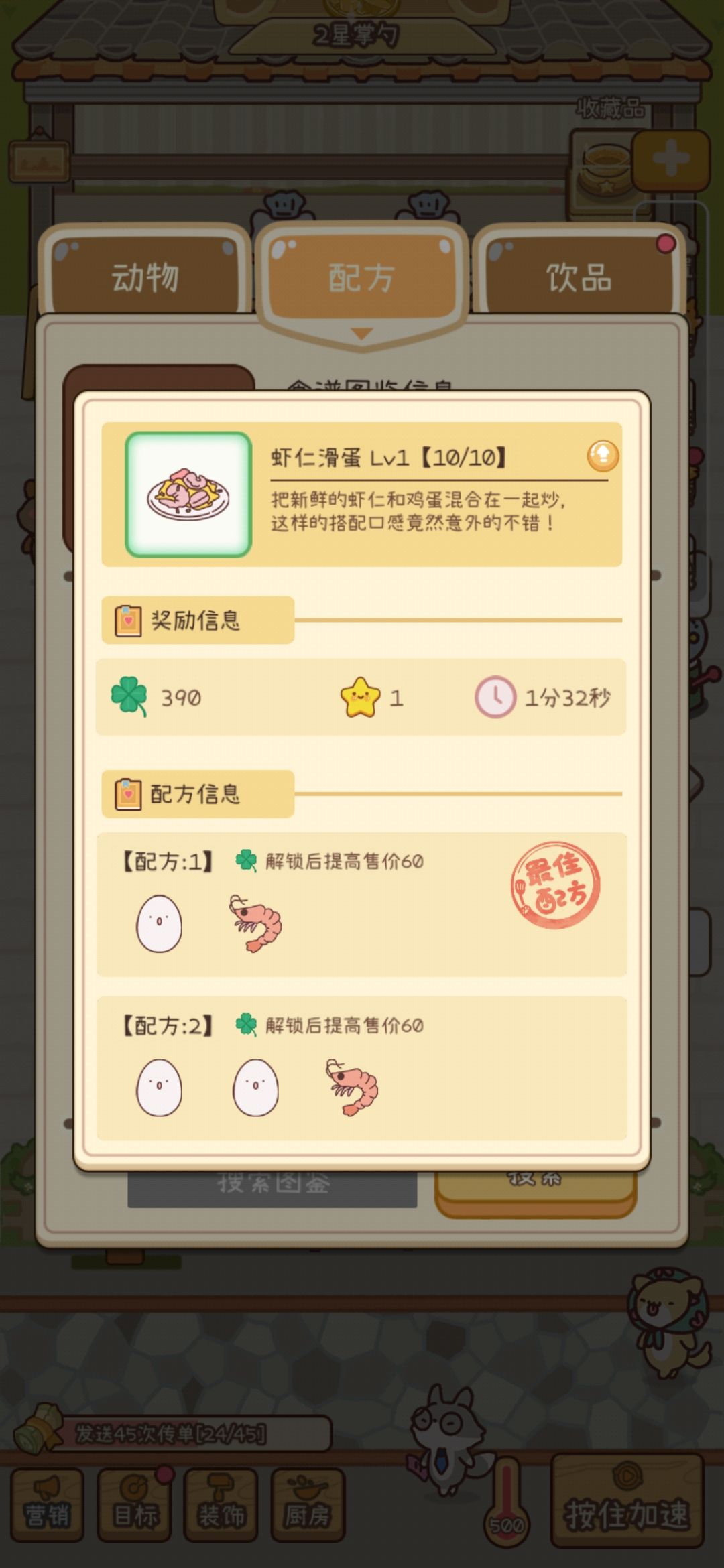Click the clock icon showing 1分32秒
This screenshot has width=724, height=1568.
497,698
